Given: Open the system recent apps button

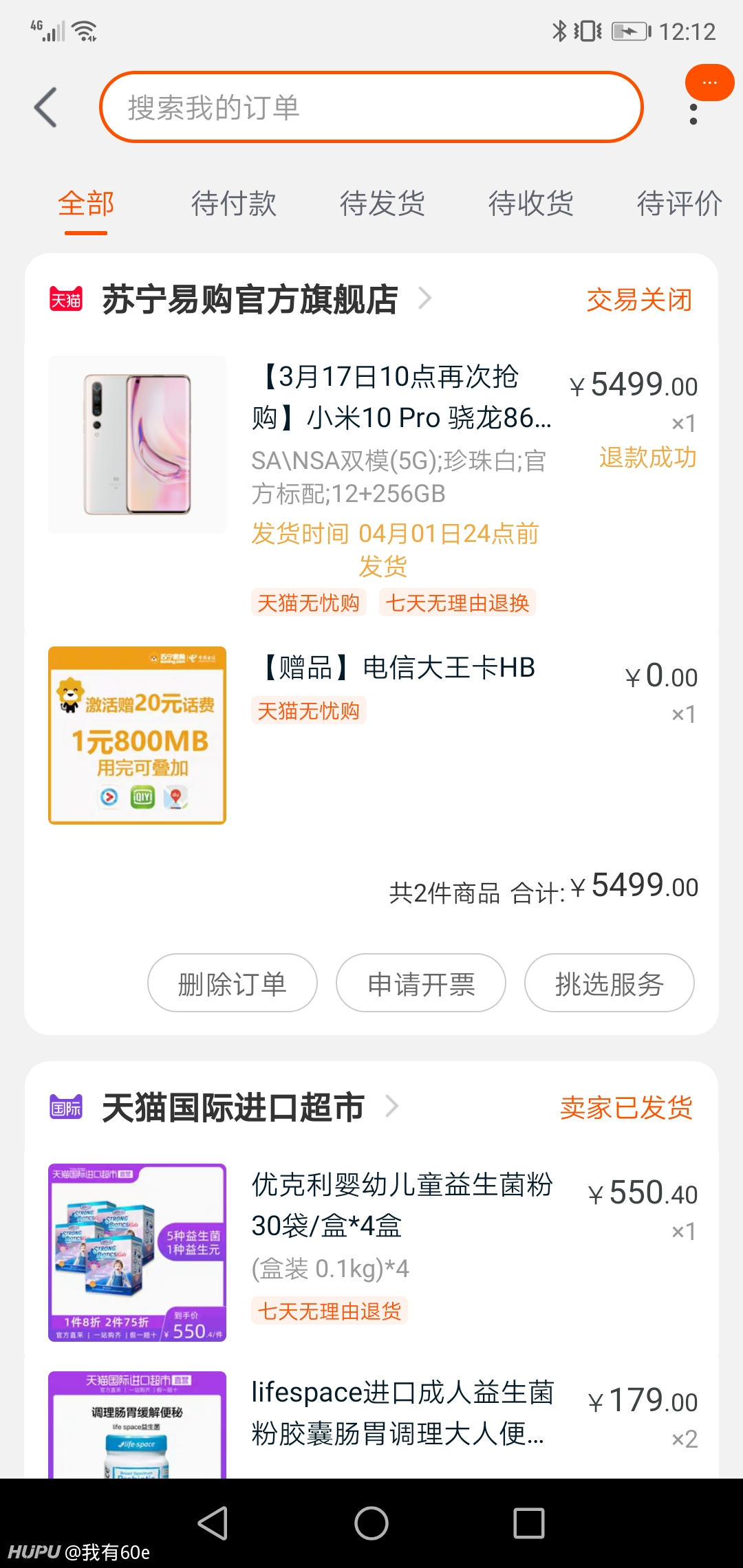Looking at the screenshot, I should 529,1523.
